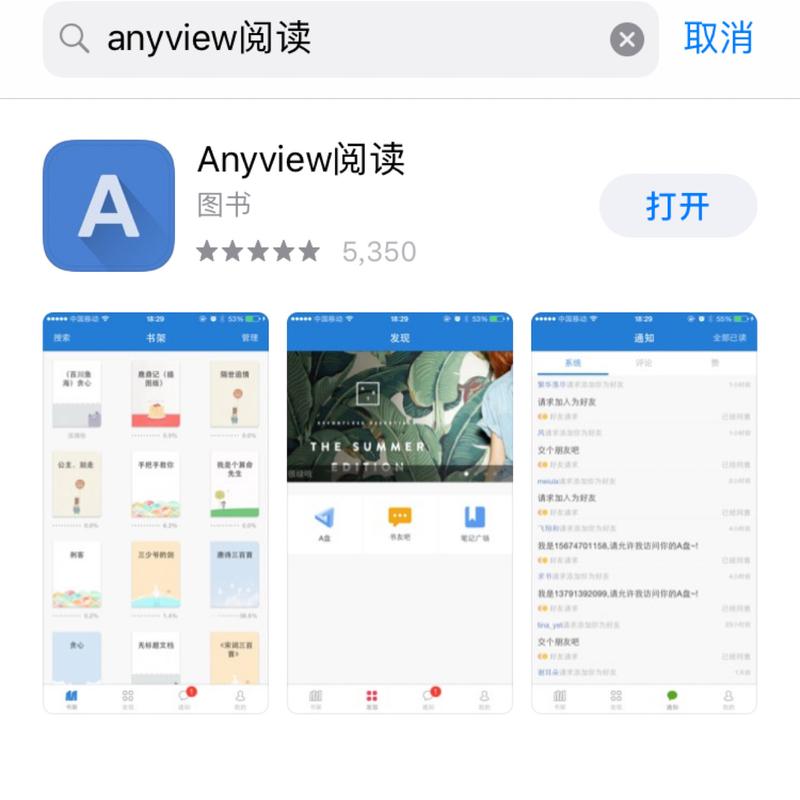Clear the search text
Screen dimensions: 800x800
tap(627, 40)
